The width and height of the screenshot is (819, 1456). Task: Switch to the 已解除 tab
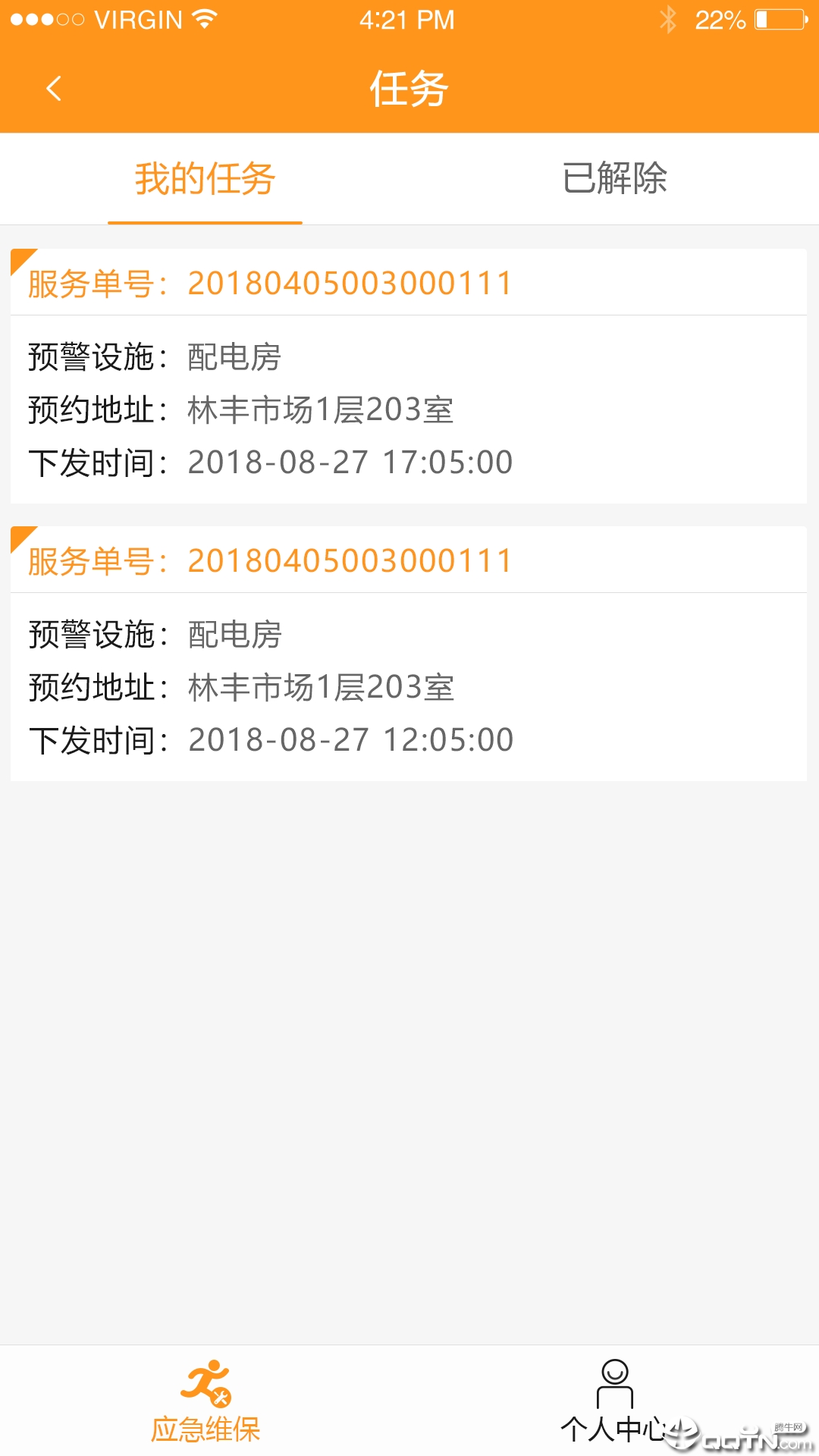(614, 179)
